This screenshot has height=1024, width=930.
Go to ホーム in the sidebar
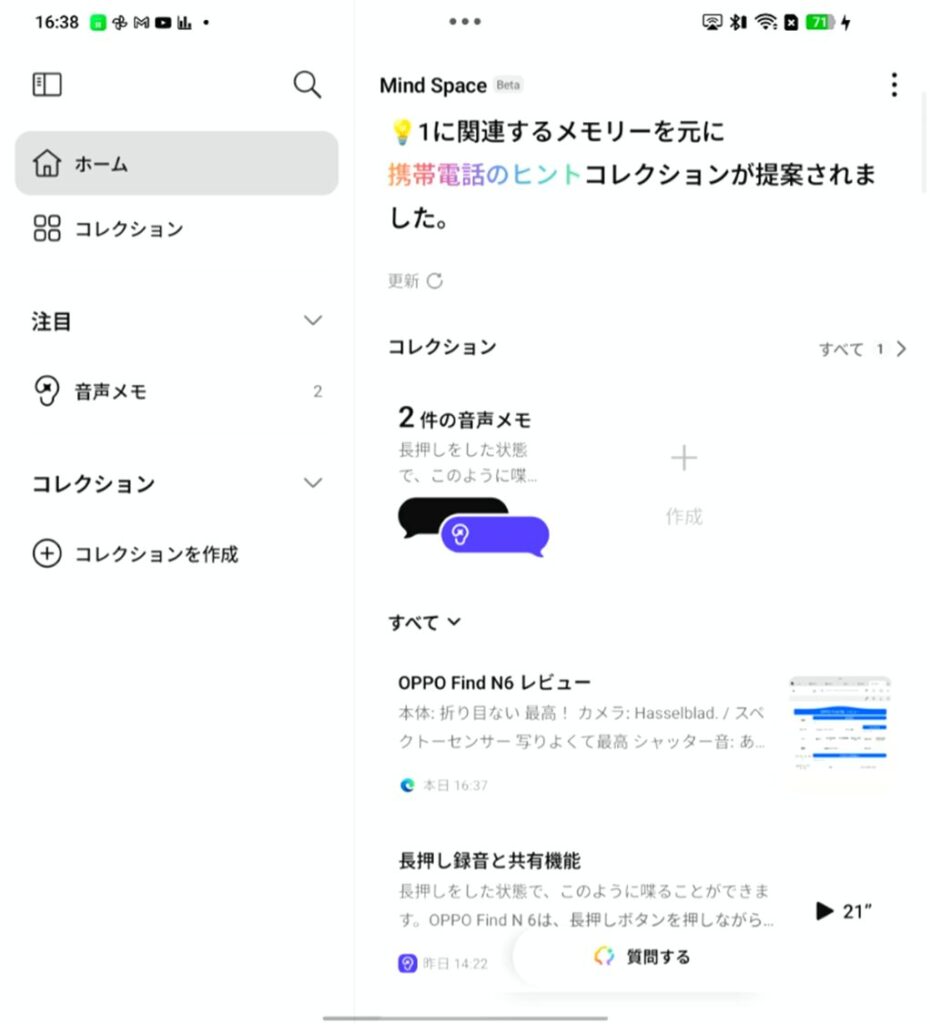(176, 164)
